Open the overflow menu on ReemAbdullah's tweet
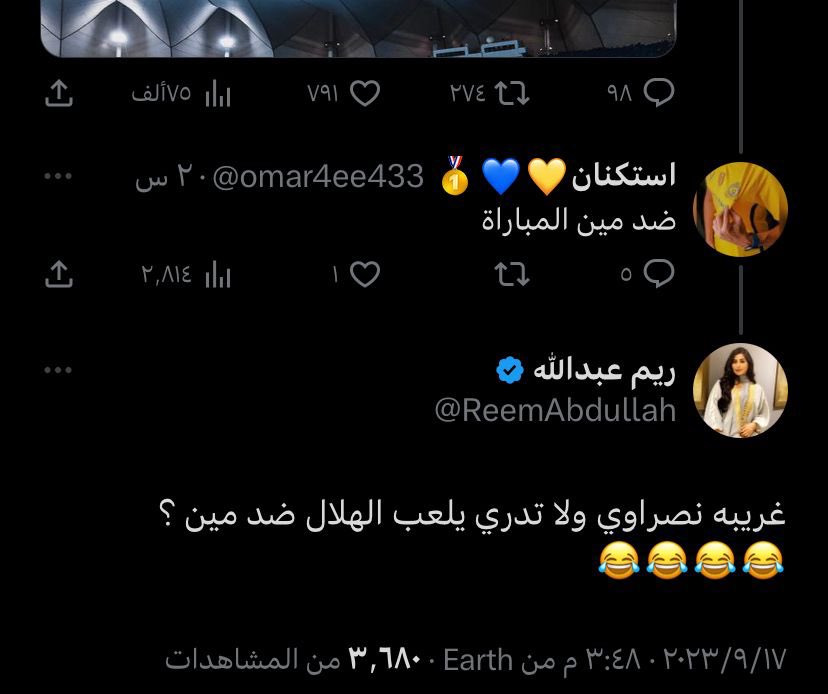The width and height of the screenshot is (828, 694). (58, 370)
